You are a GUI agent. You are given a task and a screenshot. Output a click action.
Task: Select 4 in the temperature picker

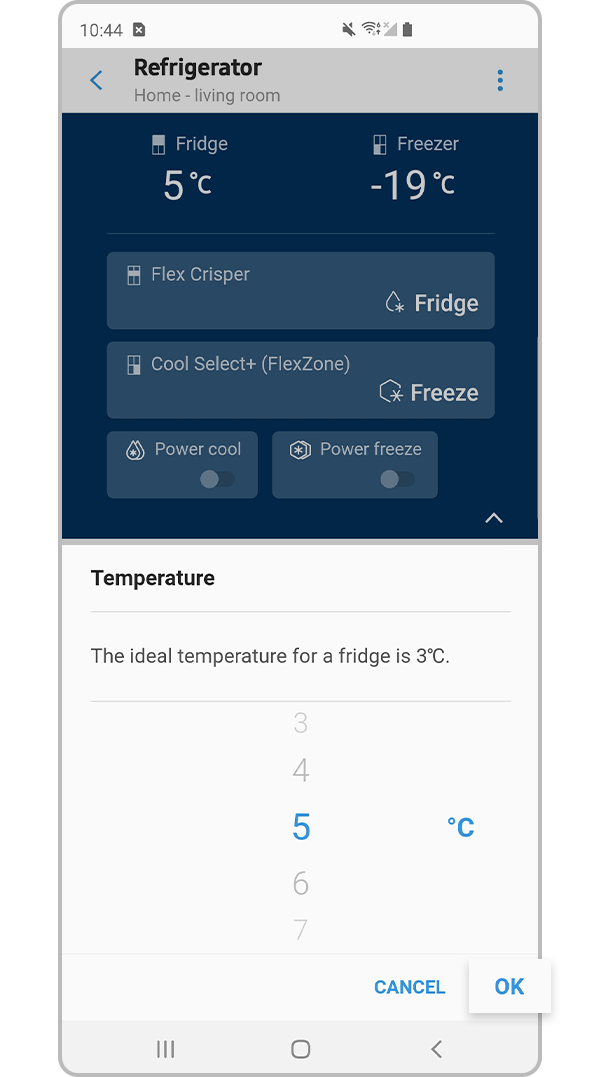pos(300,771)
